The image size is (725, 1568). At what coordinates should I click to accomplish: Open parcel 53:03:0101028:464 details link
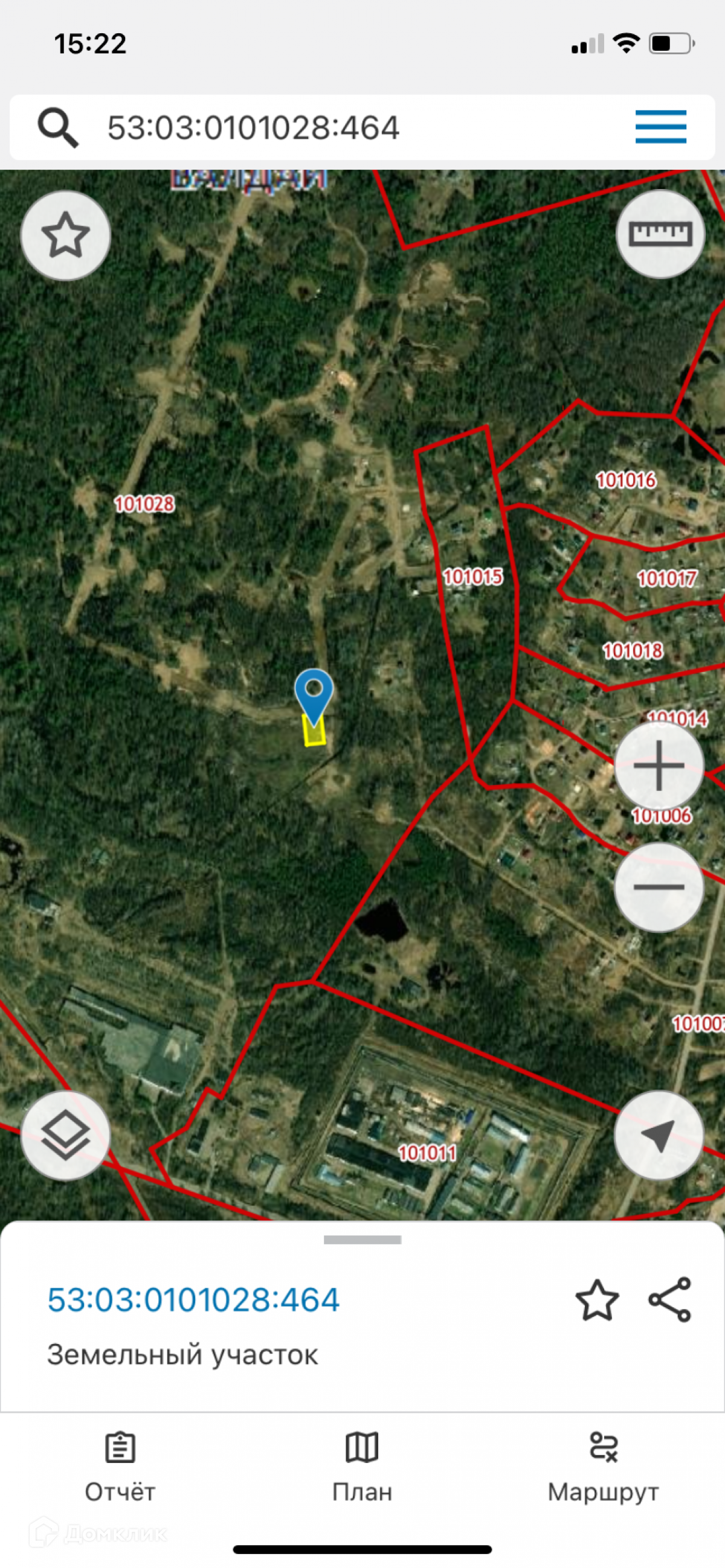pyautogui.click(x=193, y=1299)
